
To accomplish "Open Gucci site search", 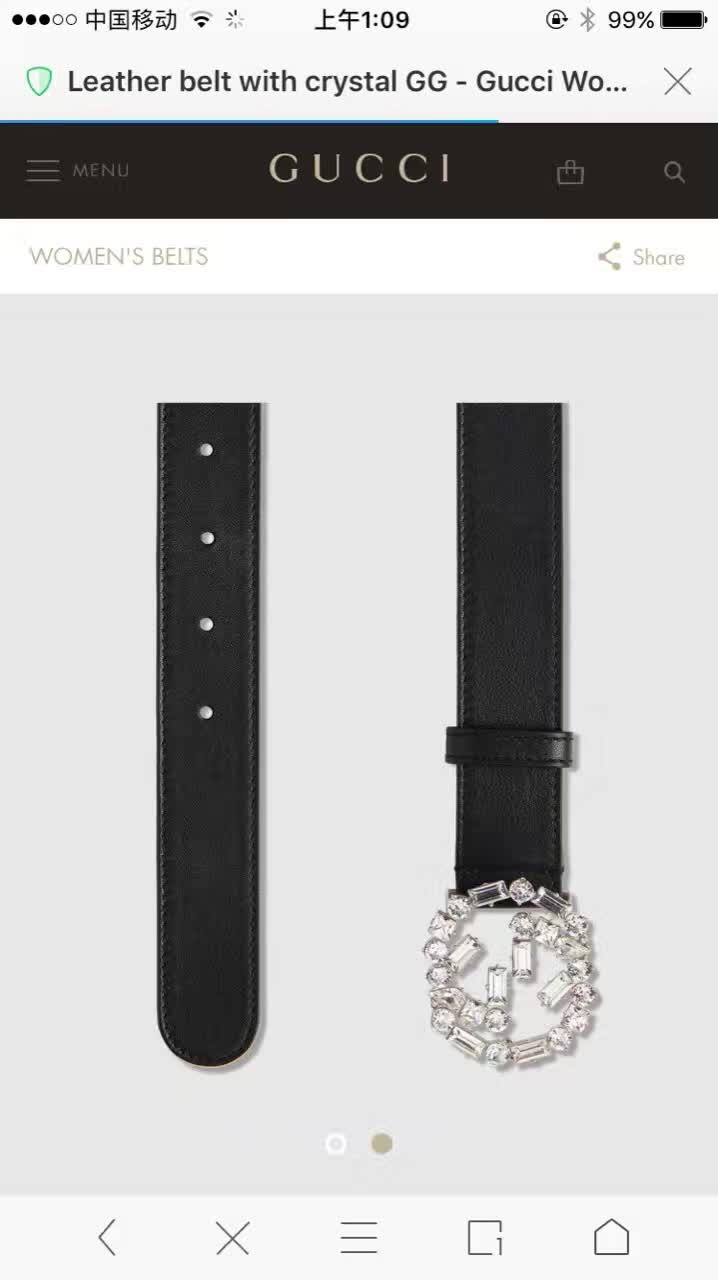I will coord(675,172).
